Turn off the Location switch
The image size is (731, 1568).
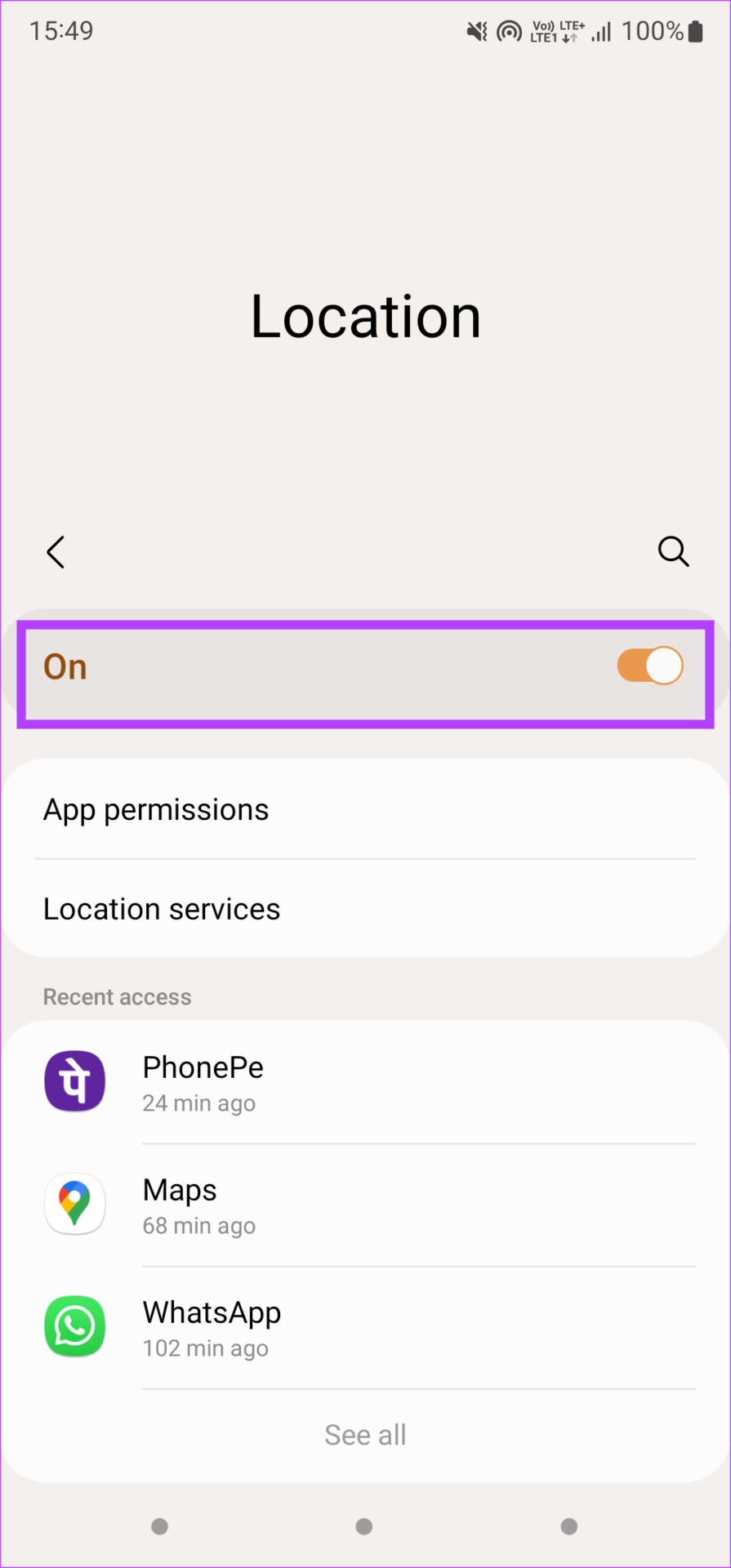(649, 666)
